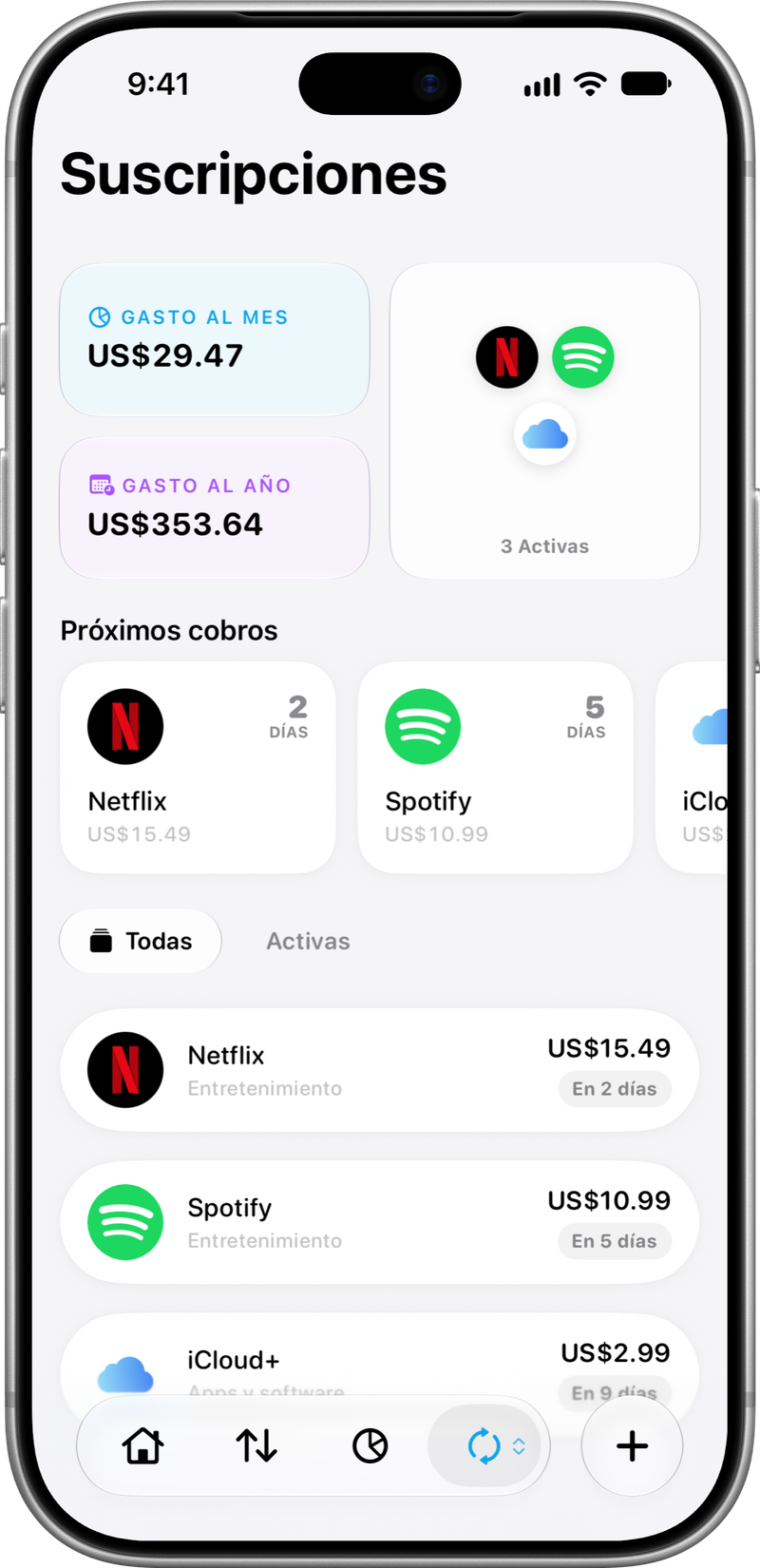Screen dimensions: 760x1568
Task: Select the subscriptions cycle tab
Action: (484, 1446)
